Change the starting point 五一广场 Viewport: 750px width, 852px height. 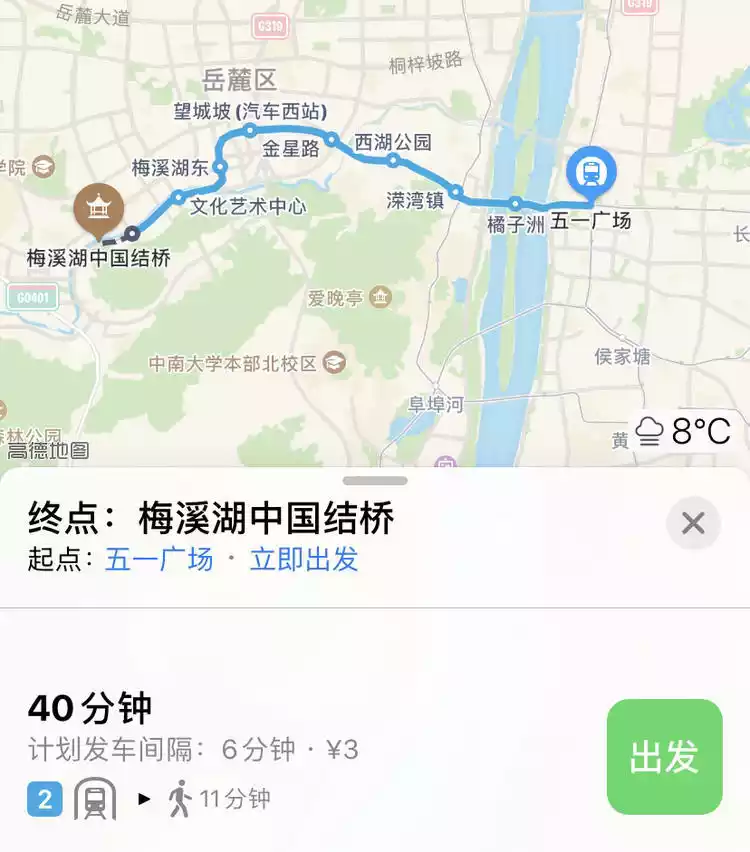tap(159, 559)
